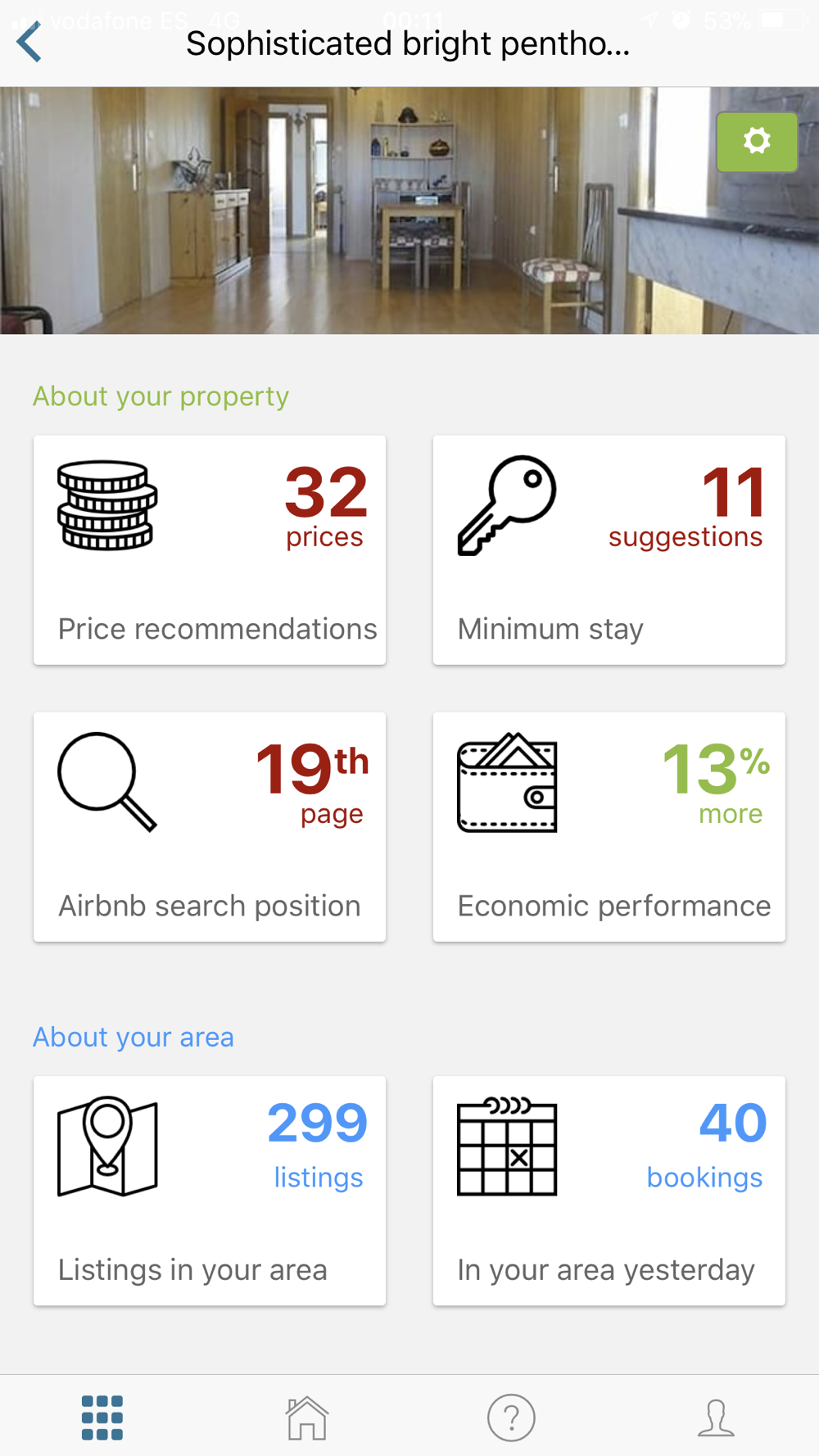819x1456 pixels.
Task: Go to the profile tab
Action: click(x=716, y=1418)
